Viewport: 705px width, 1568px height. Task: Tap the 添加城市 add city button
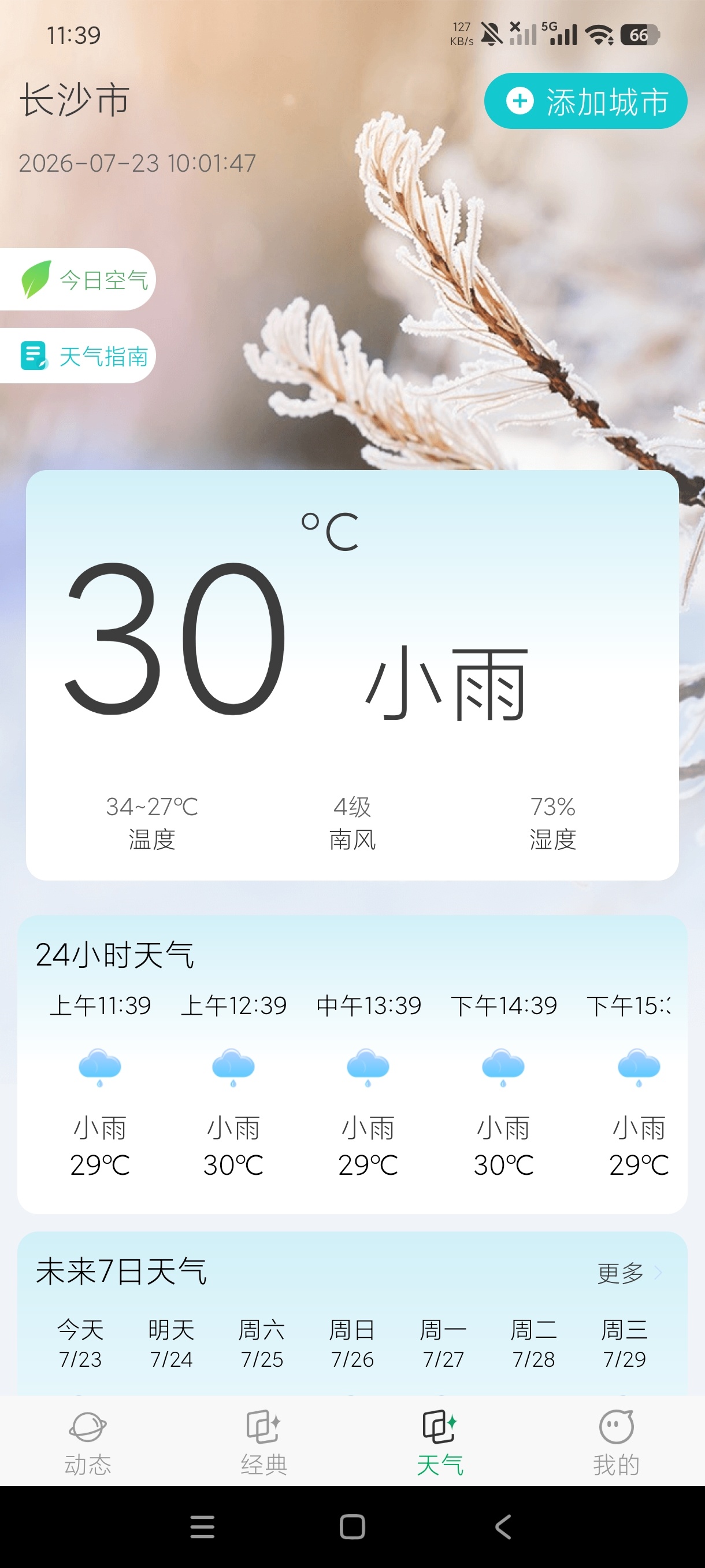(x=586, y=101)
